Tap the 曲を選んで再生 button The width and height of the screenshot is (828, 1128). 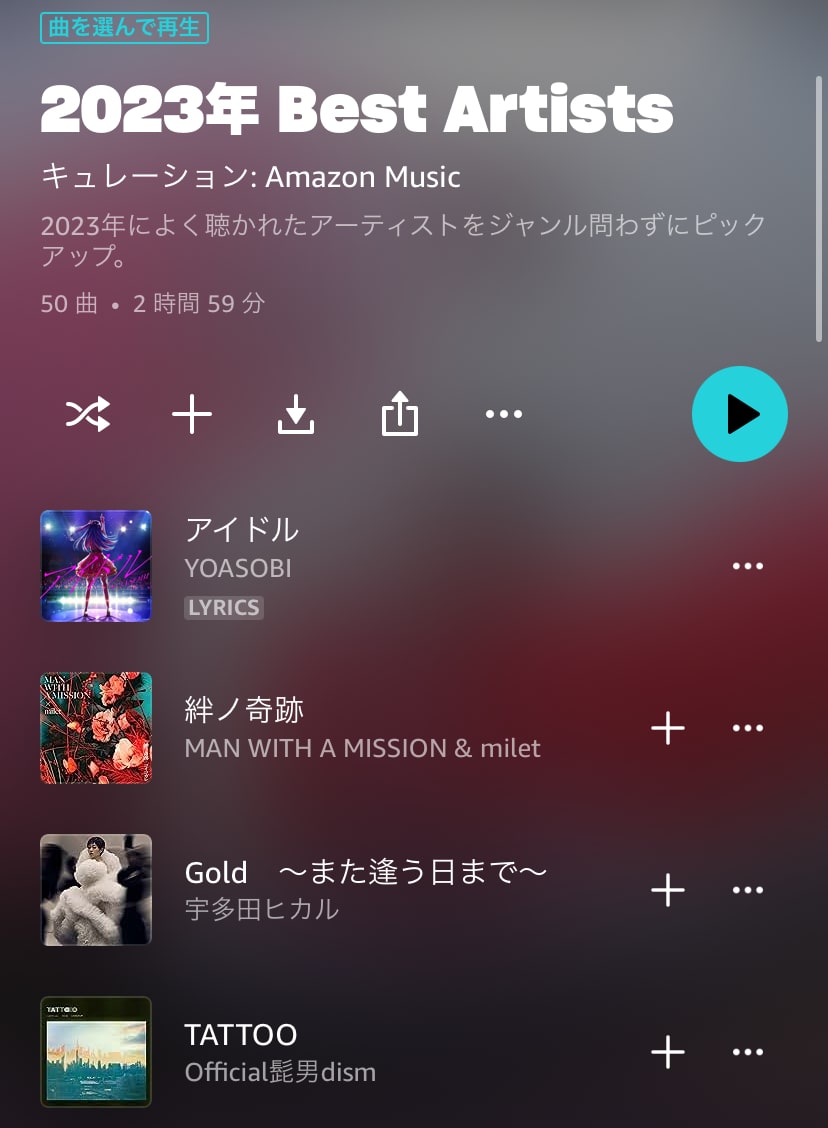[x=124, y=28]
